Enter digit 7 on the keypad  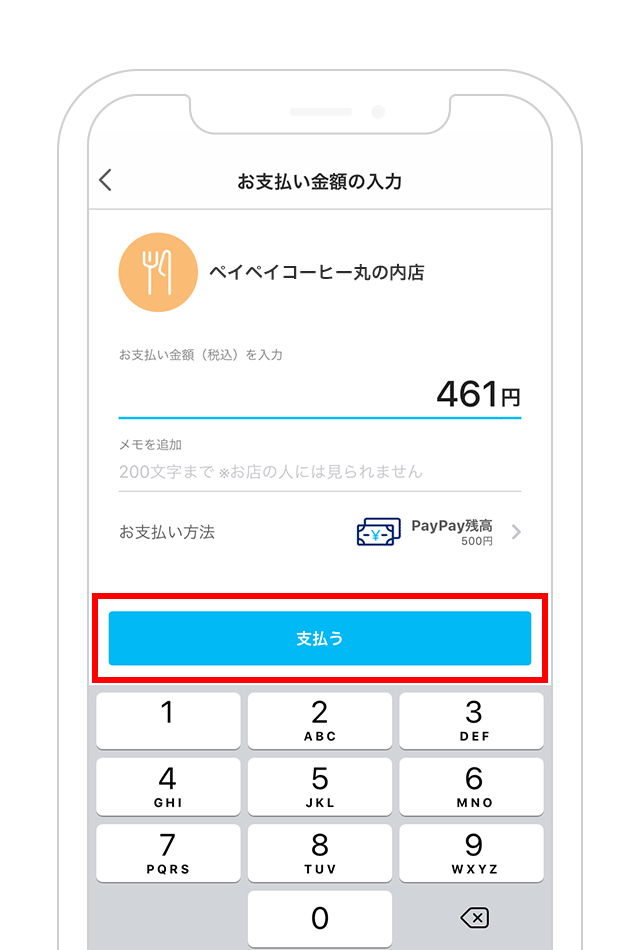pyautogui.click(x=168, y=852)
